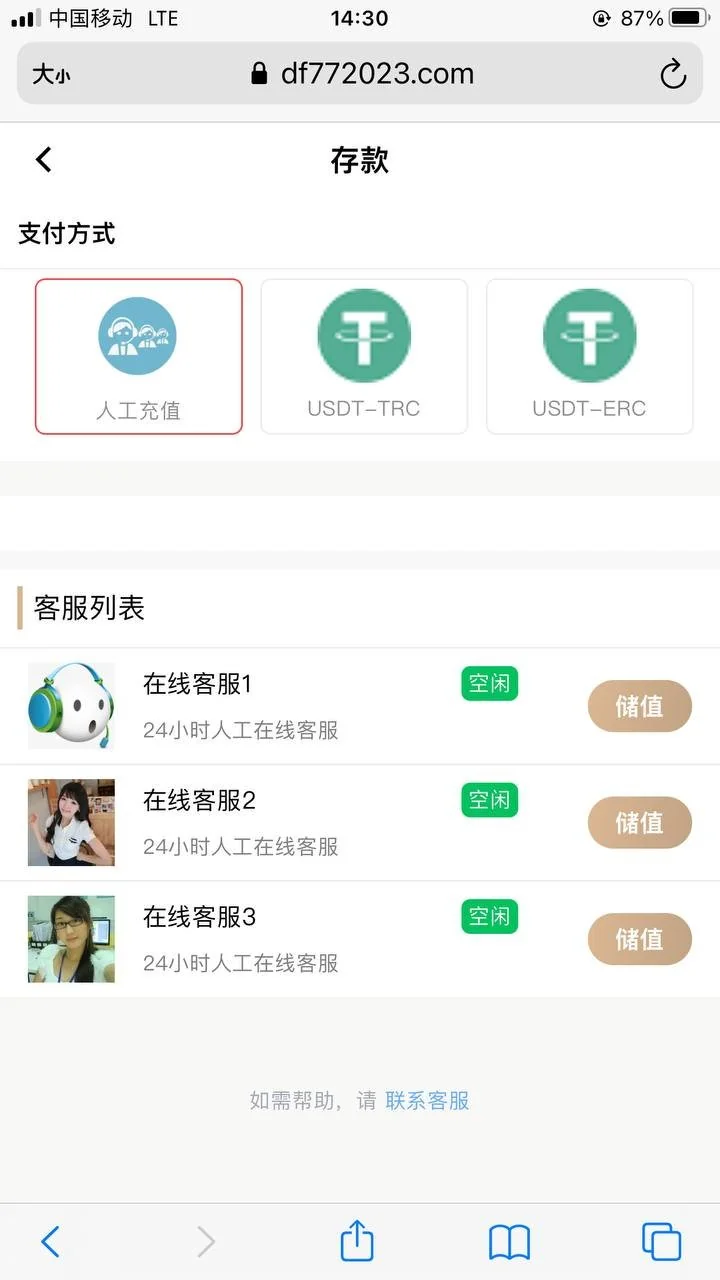The image size is (720, 1280).
Task: Reload the page in Safari
Action: [x=673, y=74]
